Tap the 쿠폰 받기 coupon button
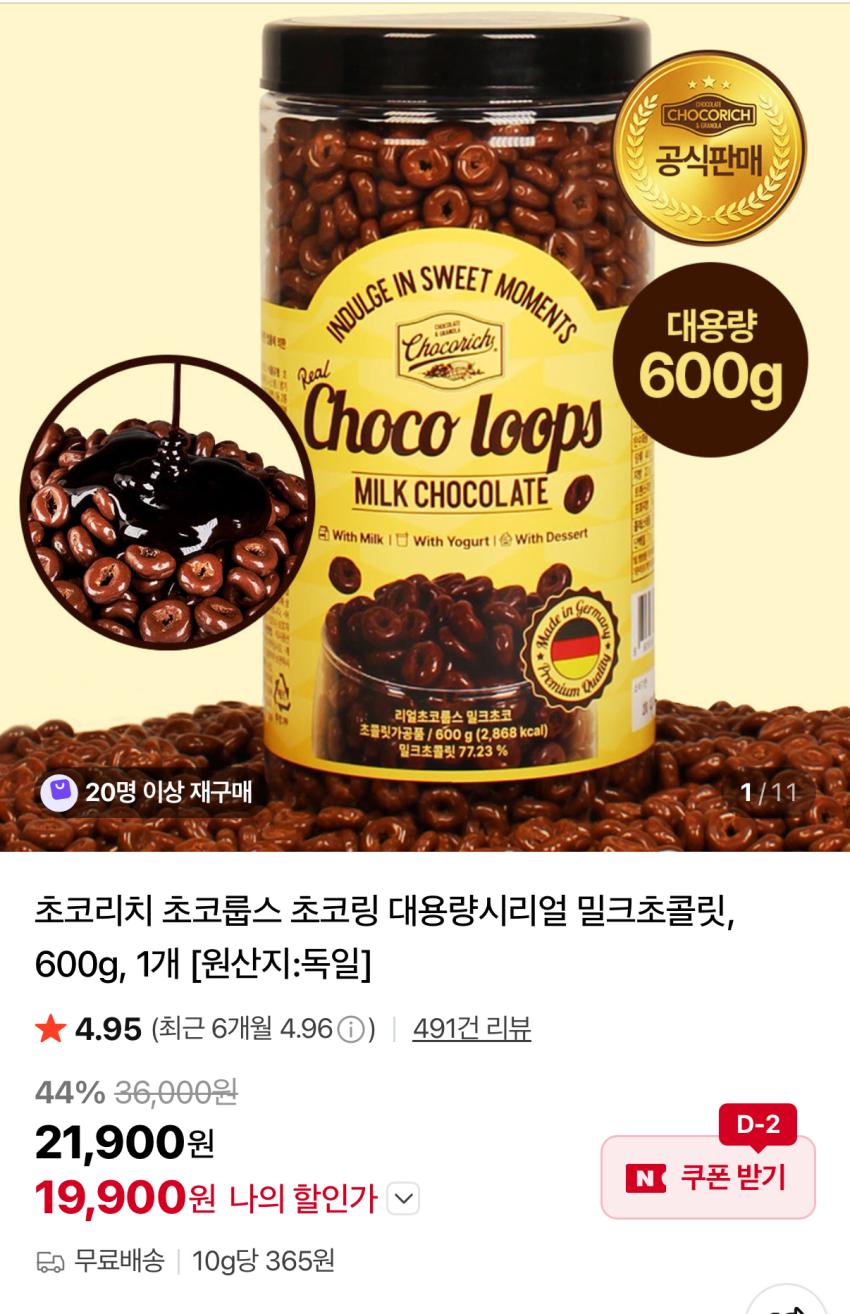This screenshot has width=850, height=1314. click(708, 1177)
